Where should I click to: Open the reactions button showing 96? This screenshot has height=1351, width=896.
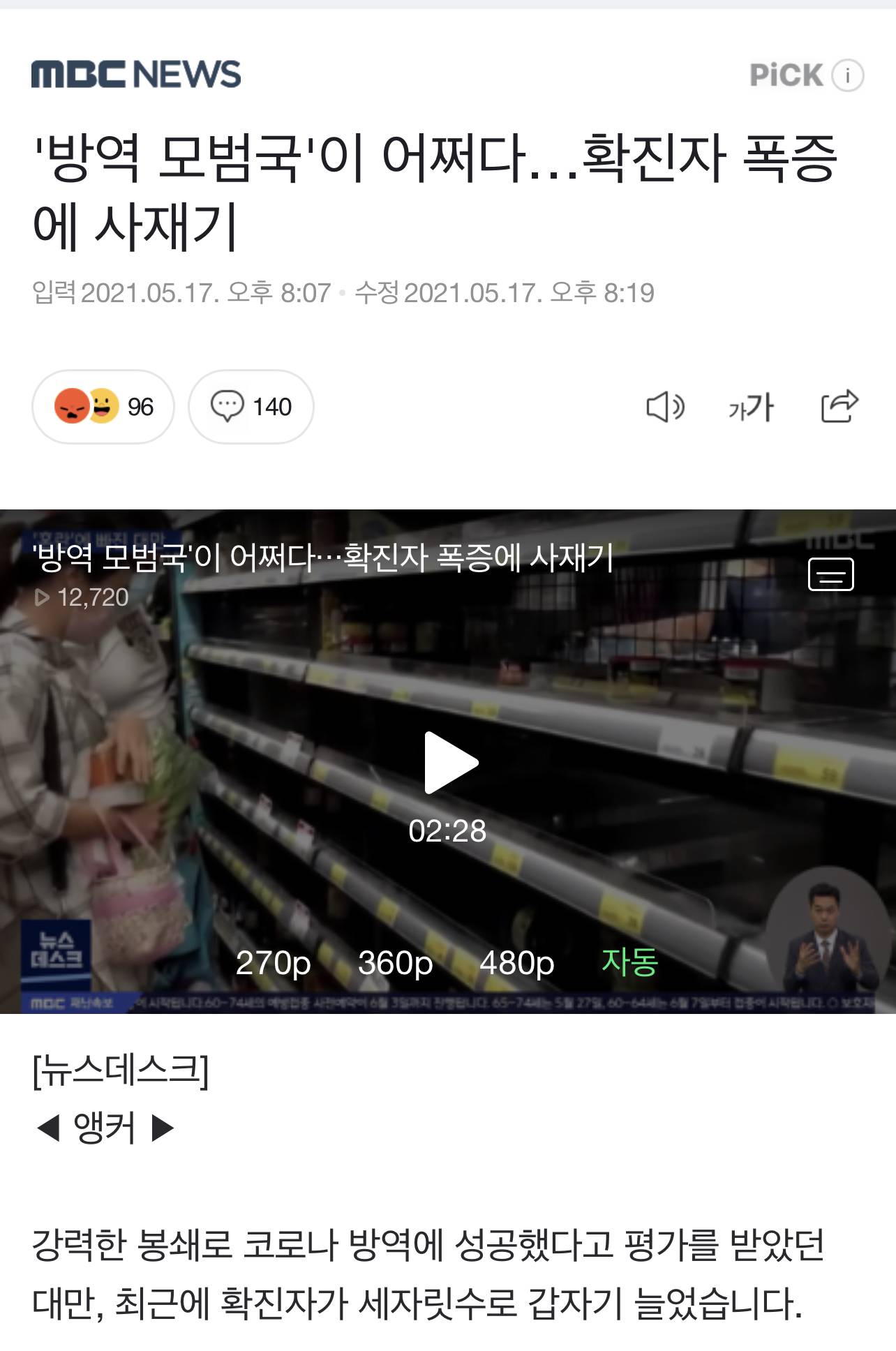tap(103, 406)
